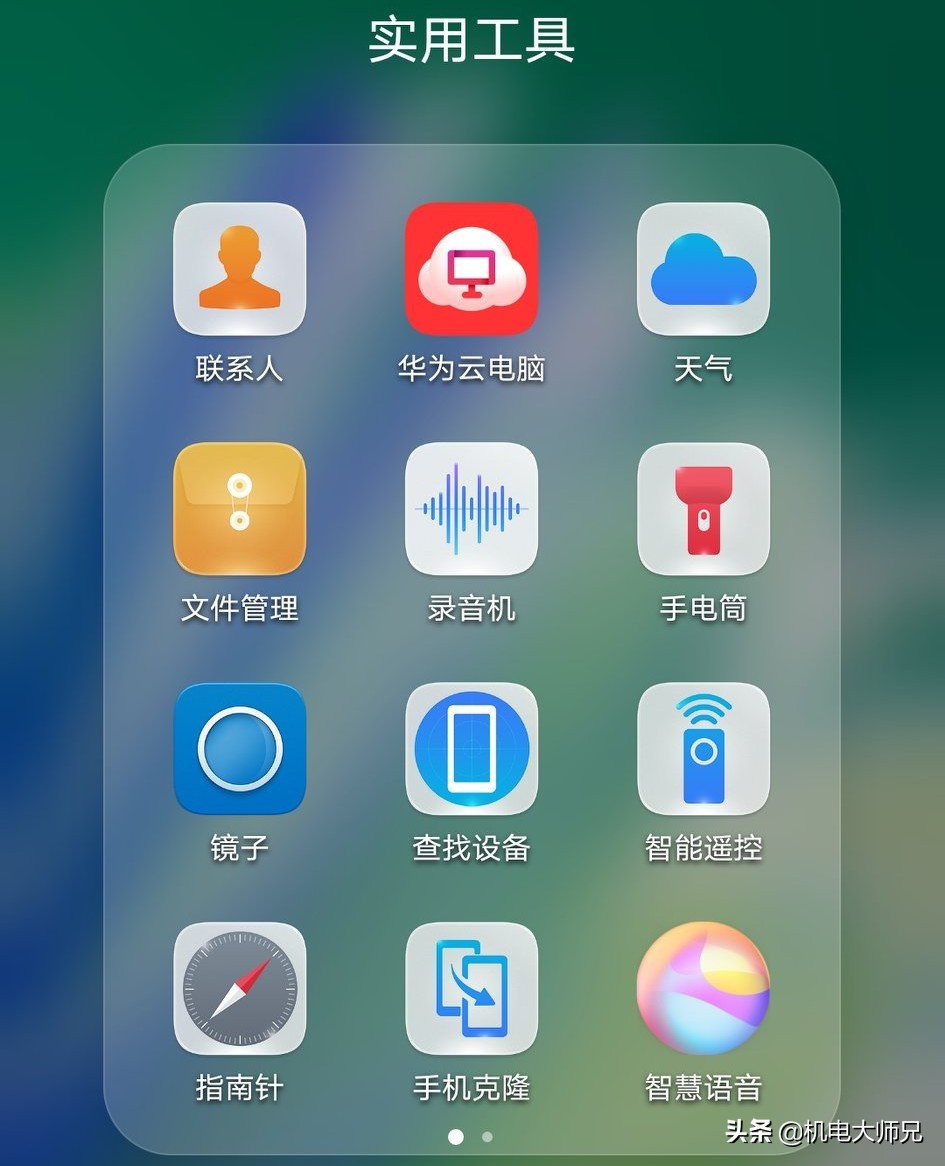
Task: Activate 智慧语音 AI voice assistant
Action: pyautogui.click(x=703, y=989)
